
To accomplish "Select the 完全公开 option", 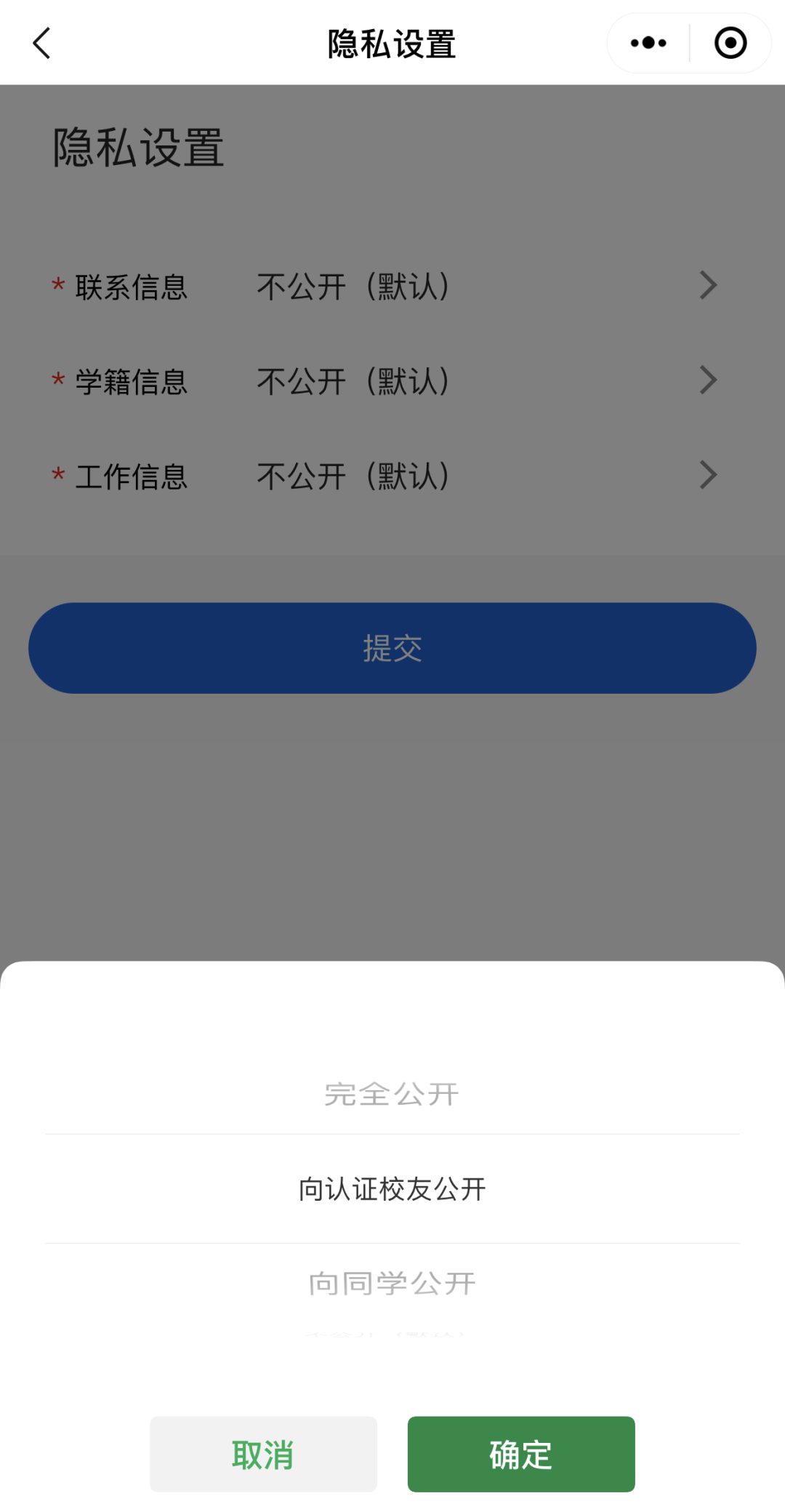I will [392, 1095].
